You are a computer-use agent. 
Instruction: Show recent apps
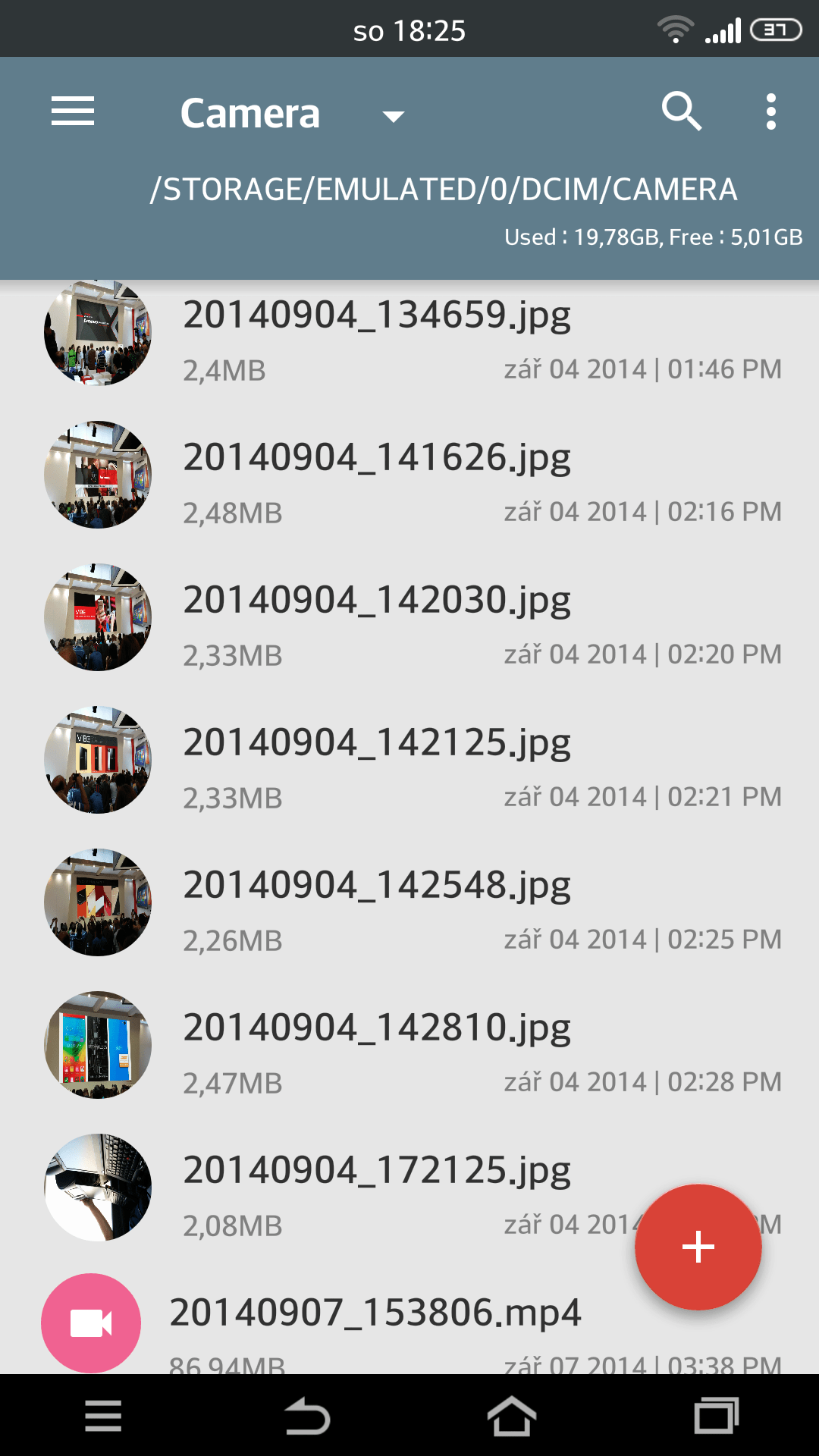pos(717,1416)
